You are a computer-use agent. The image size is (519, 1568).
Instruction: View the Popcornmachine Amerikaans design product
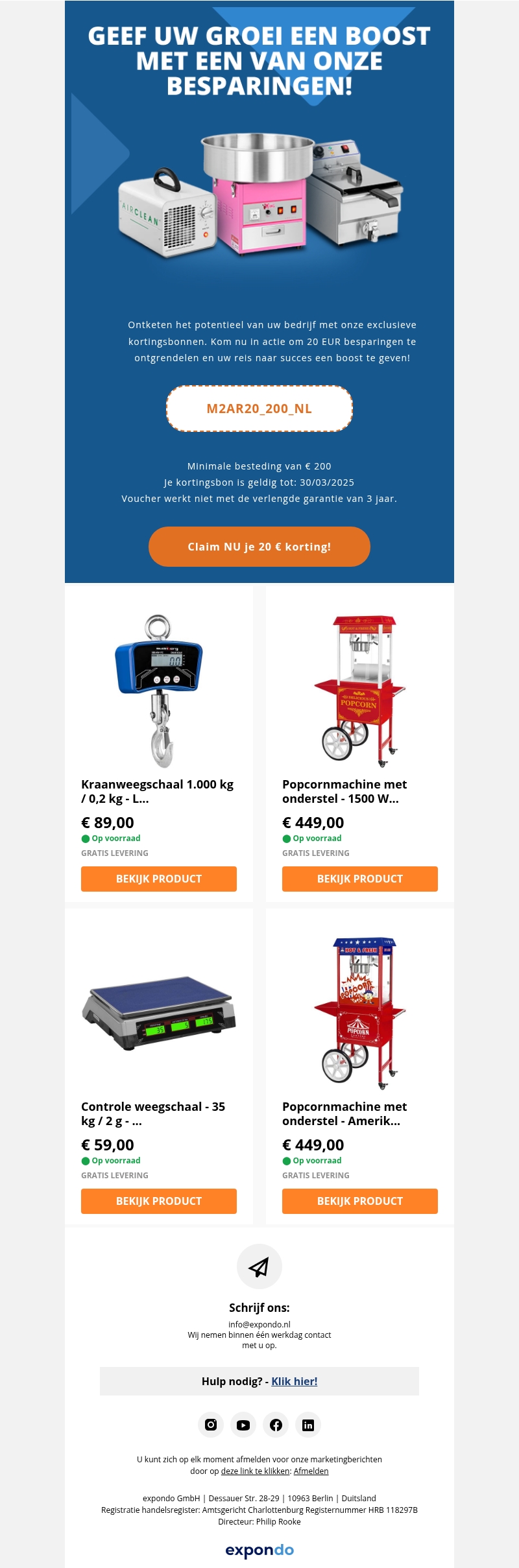pyautogui.click(x=359, y=1201)
